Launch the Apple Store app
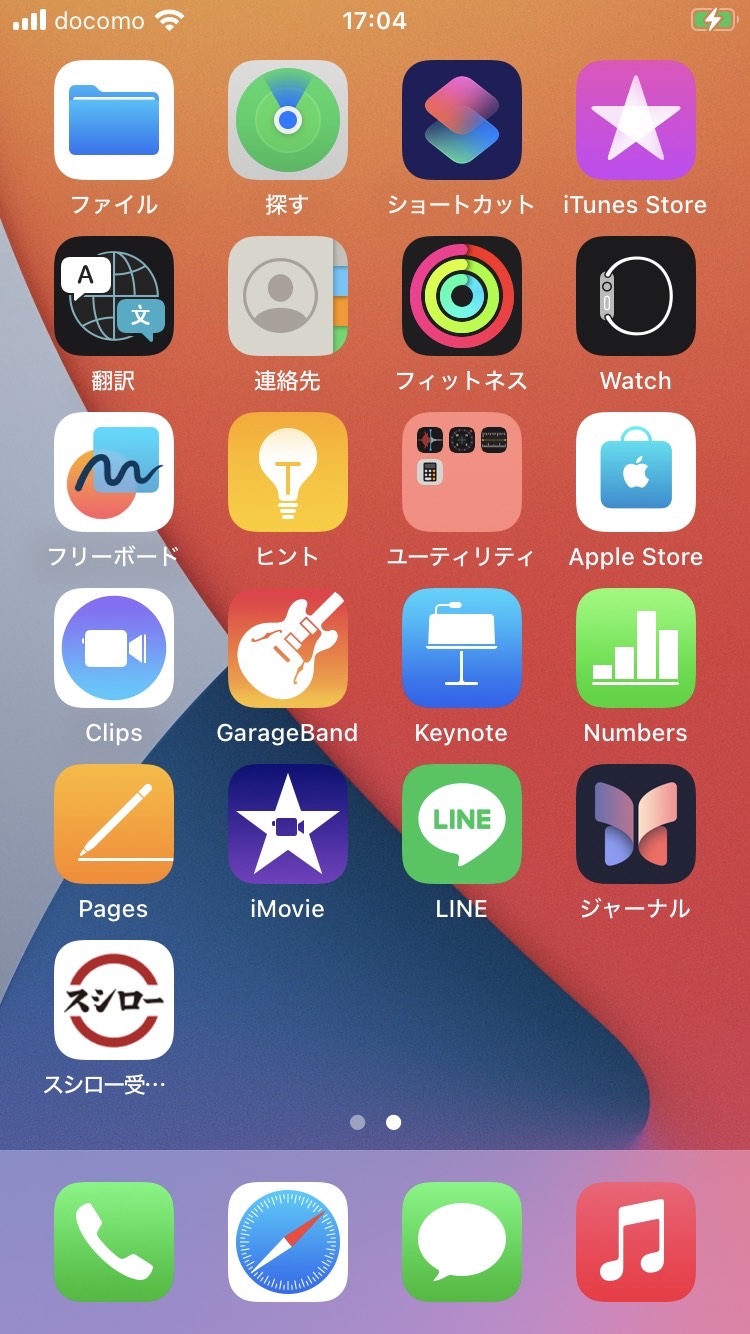 pyautogui.click(x=635, y=472)
